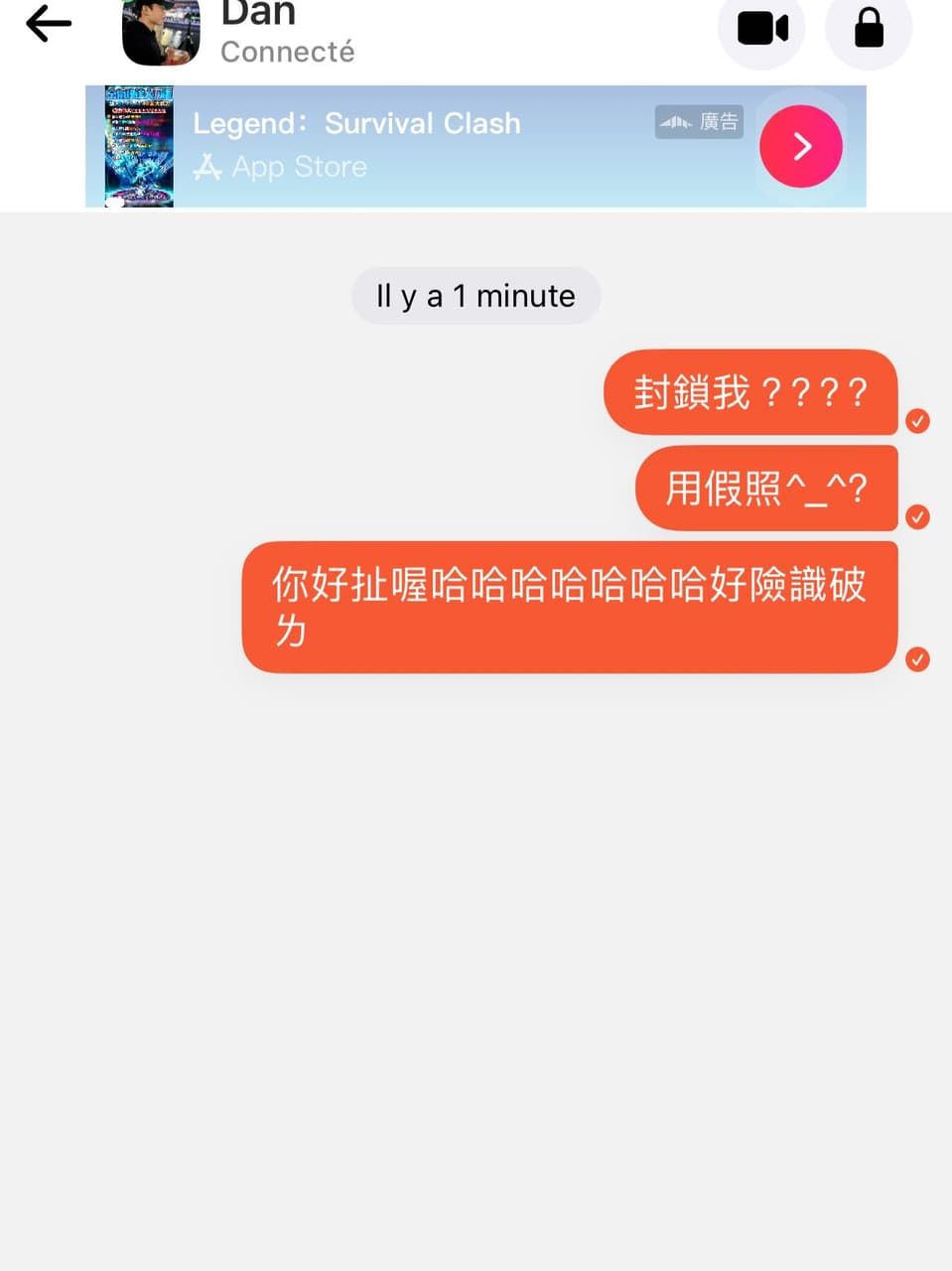Click the checkmark next to the longest message
952x1271 pixels.
(x=917, y=658)
